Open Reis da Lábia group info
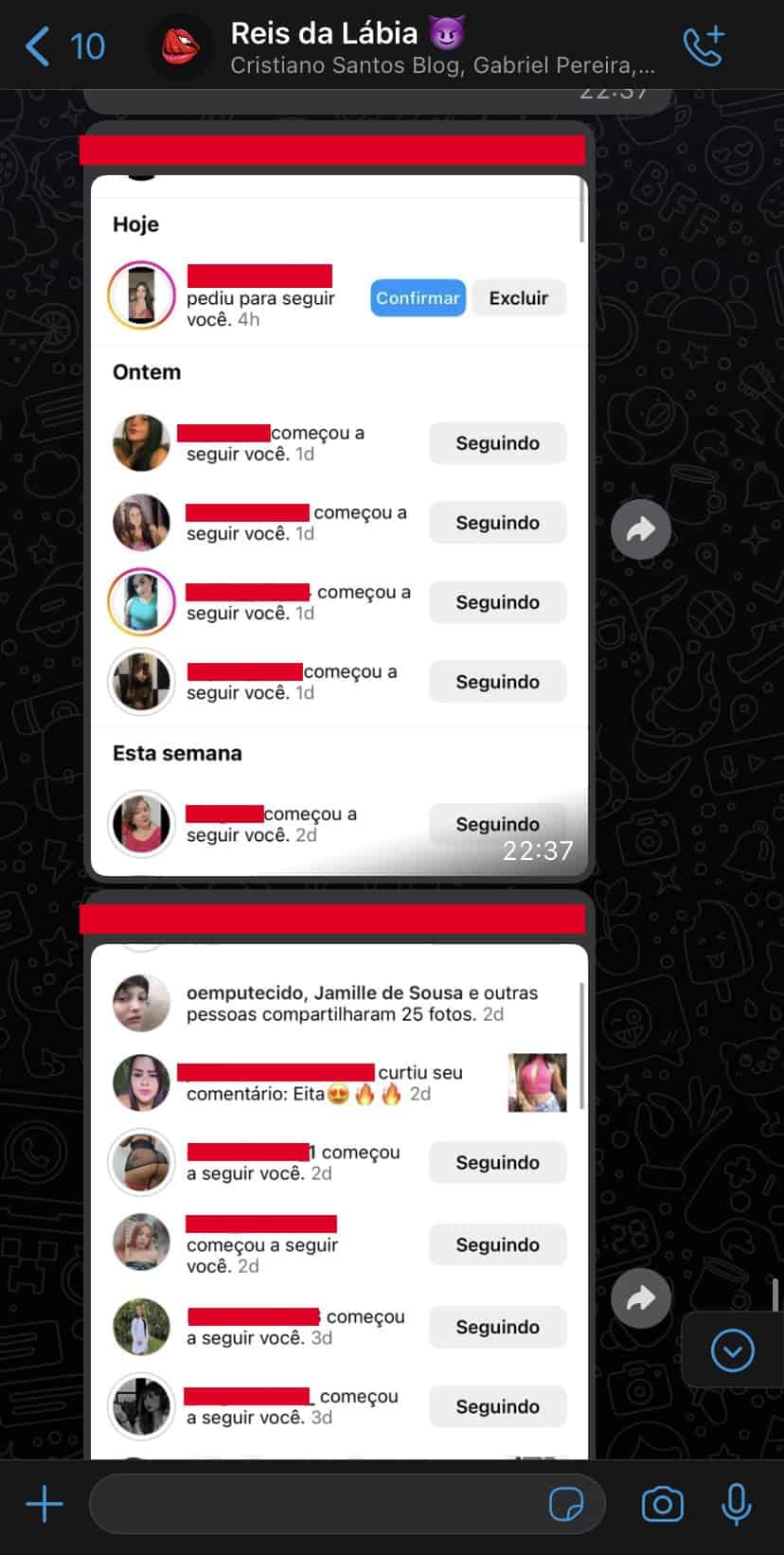This screenshot has height=1555, width=784. (x=417, y=45)
